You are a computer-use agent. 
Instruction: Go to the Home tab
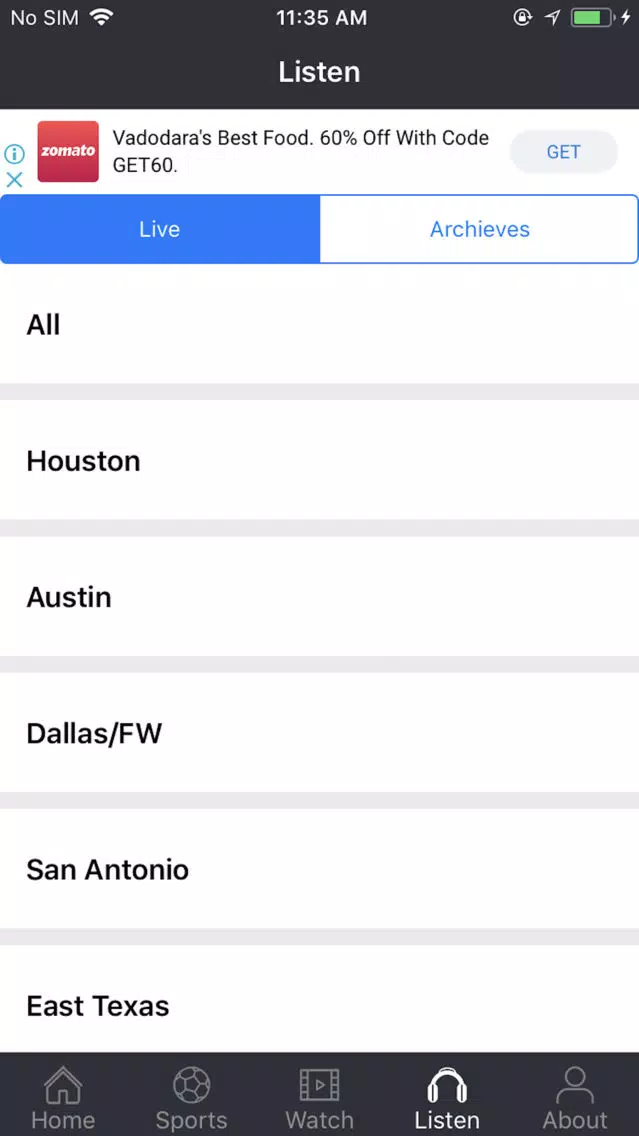tap(63, 1098)
